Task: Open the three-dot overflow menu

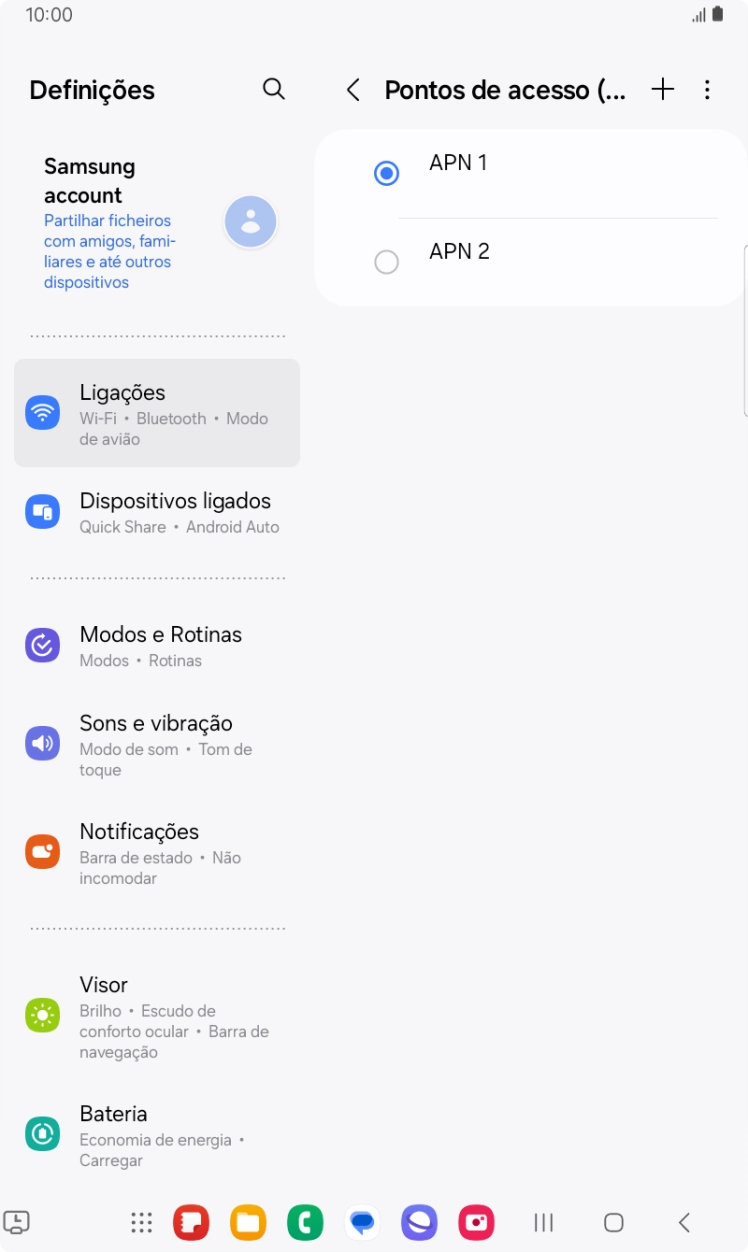Action: pyautogui.click(x=707, y=89)
